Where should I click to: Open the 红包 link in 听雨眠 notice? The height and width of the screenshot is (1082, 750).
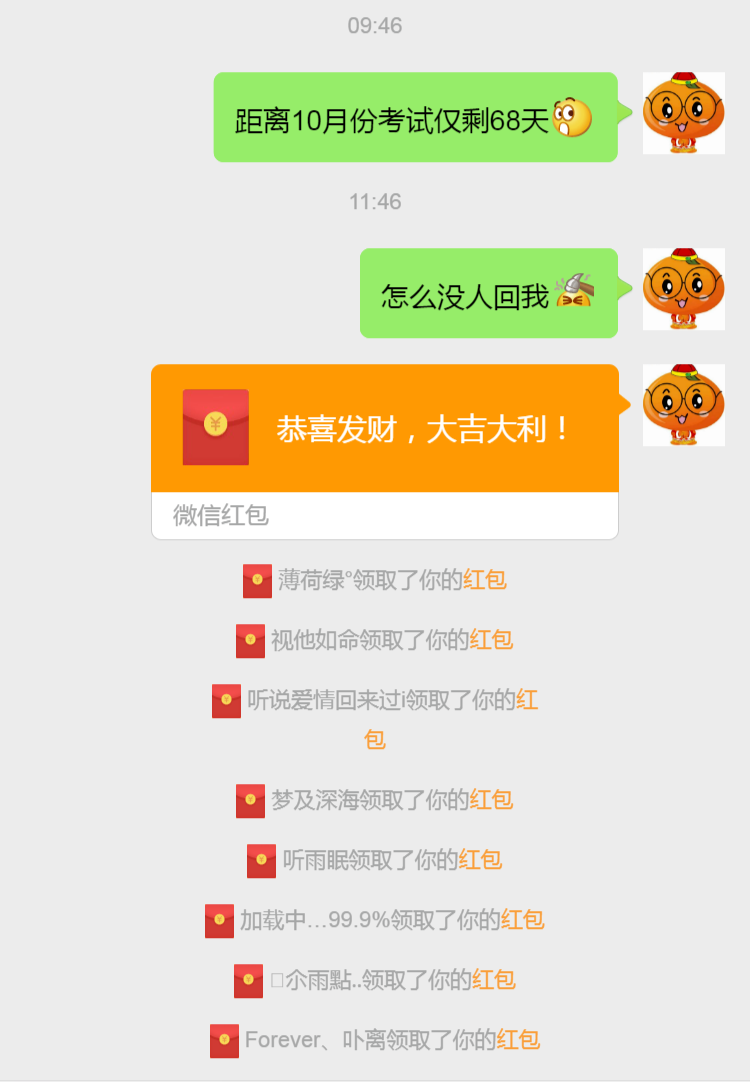481,860
